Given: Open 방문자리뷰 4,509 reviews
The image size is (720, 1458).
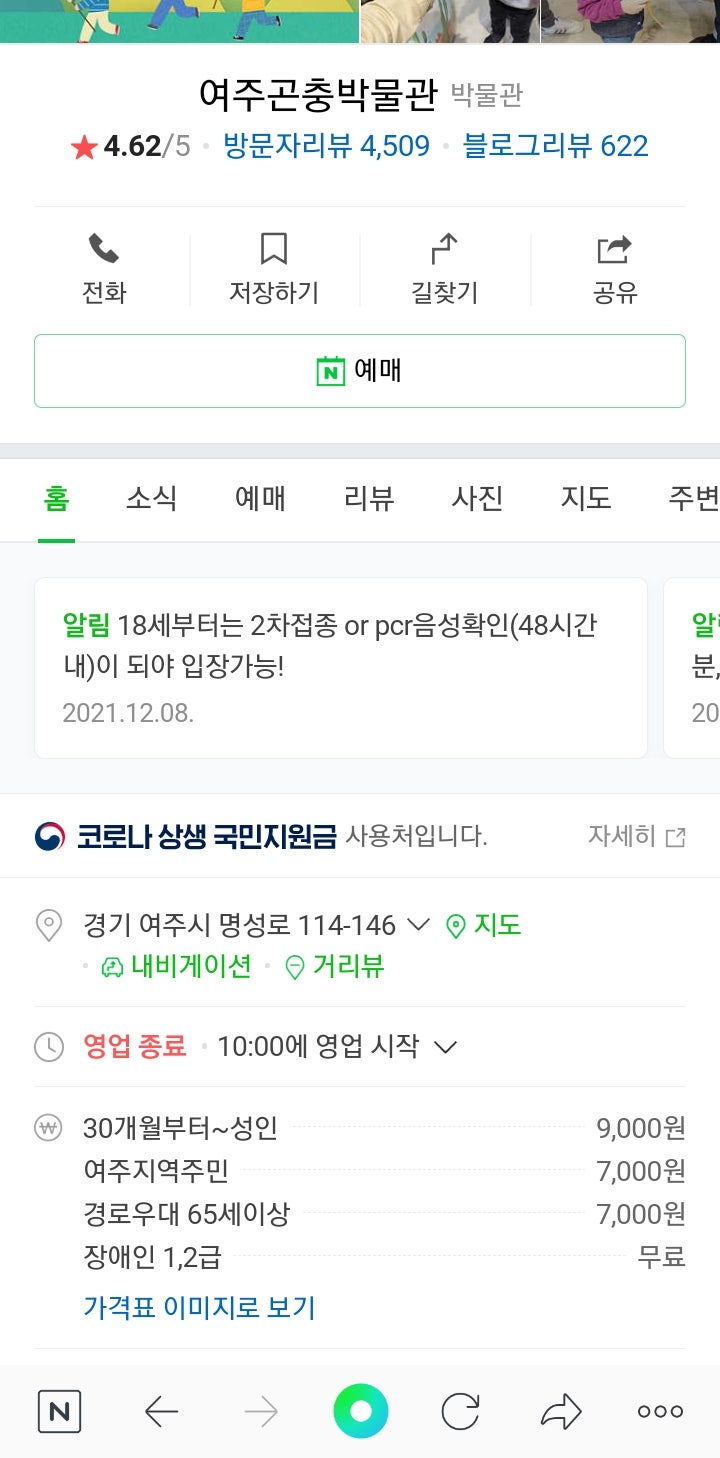Looking at the screenshot, I should point(326,146).
